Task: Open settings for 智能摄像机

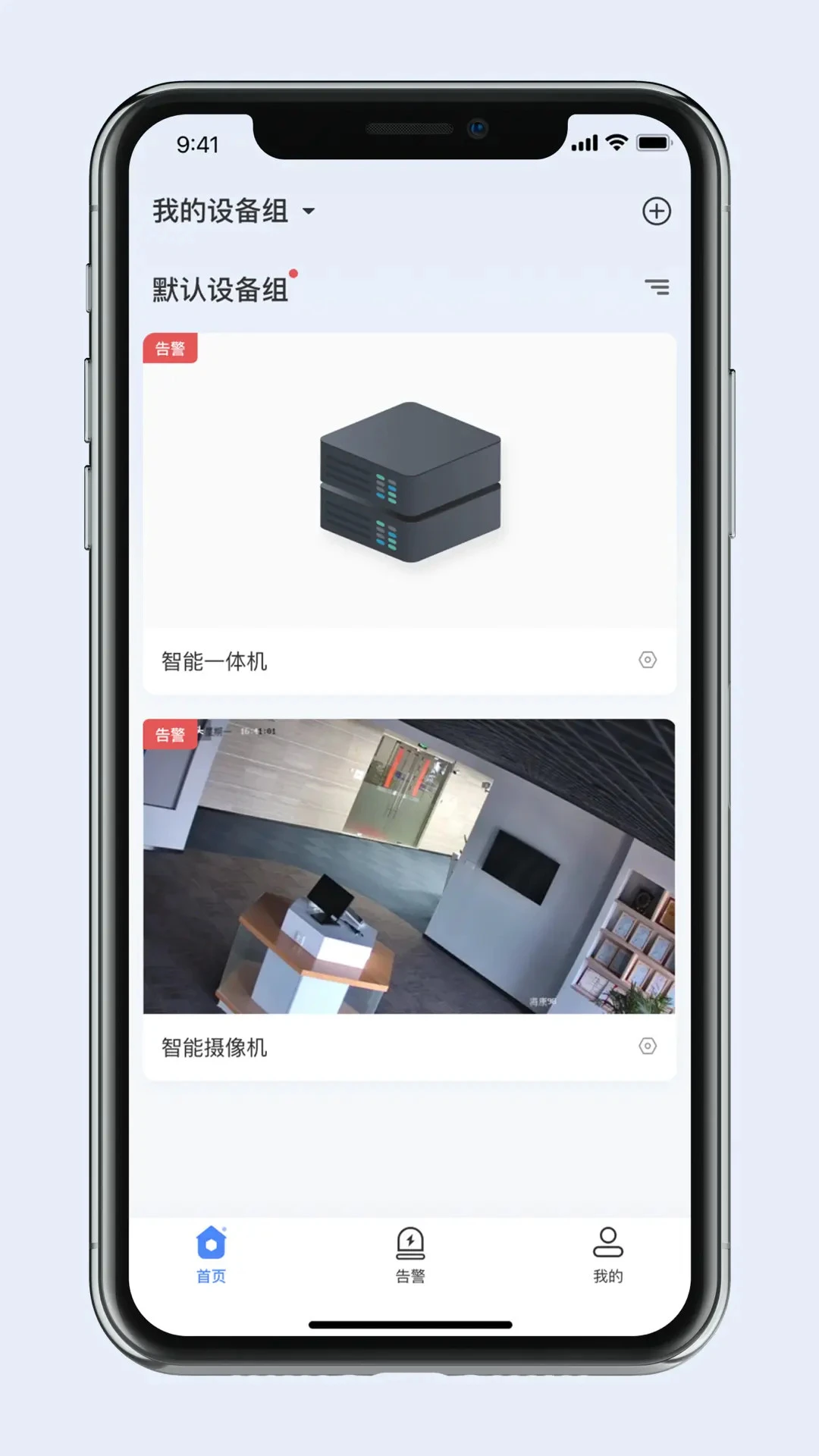Action: [648, 1046]
